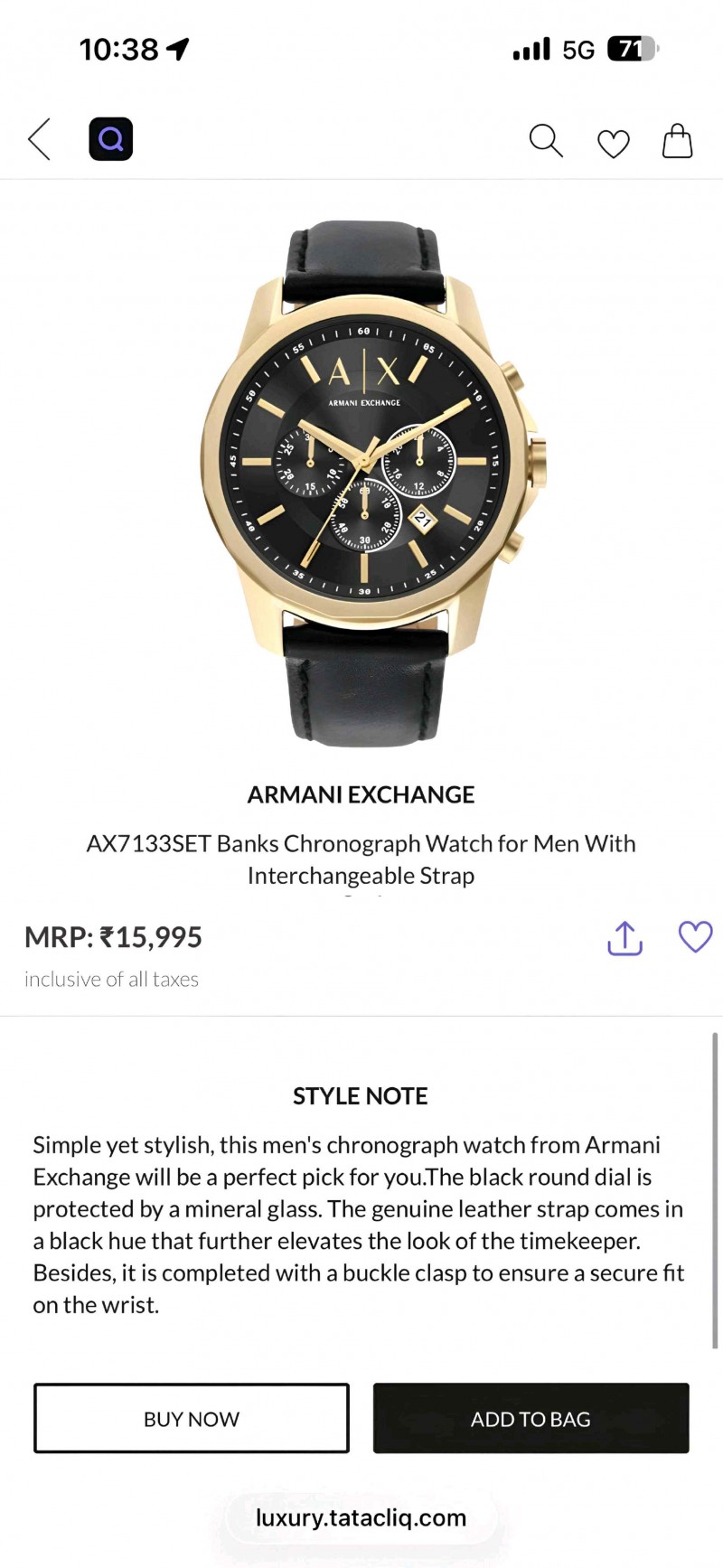Tap the luxury.tatacliq.com address pill
This screenshot has height=1568, width=723.
click(361, 1517)
